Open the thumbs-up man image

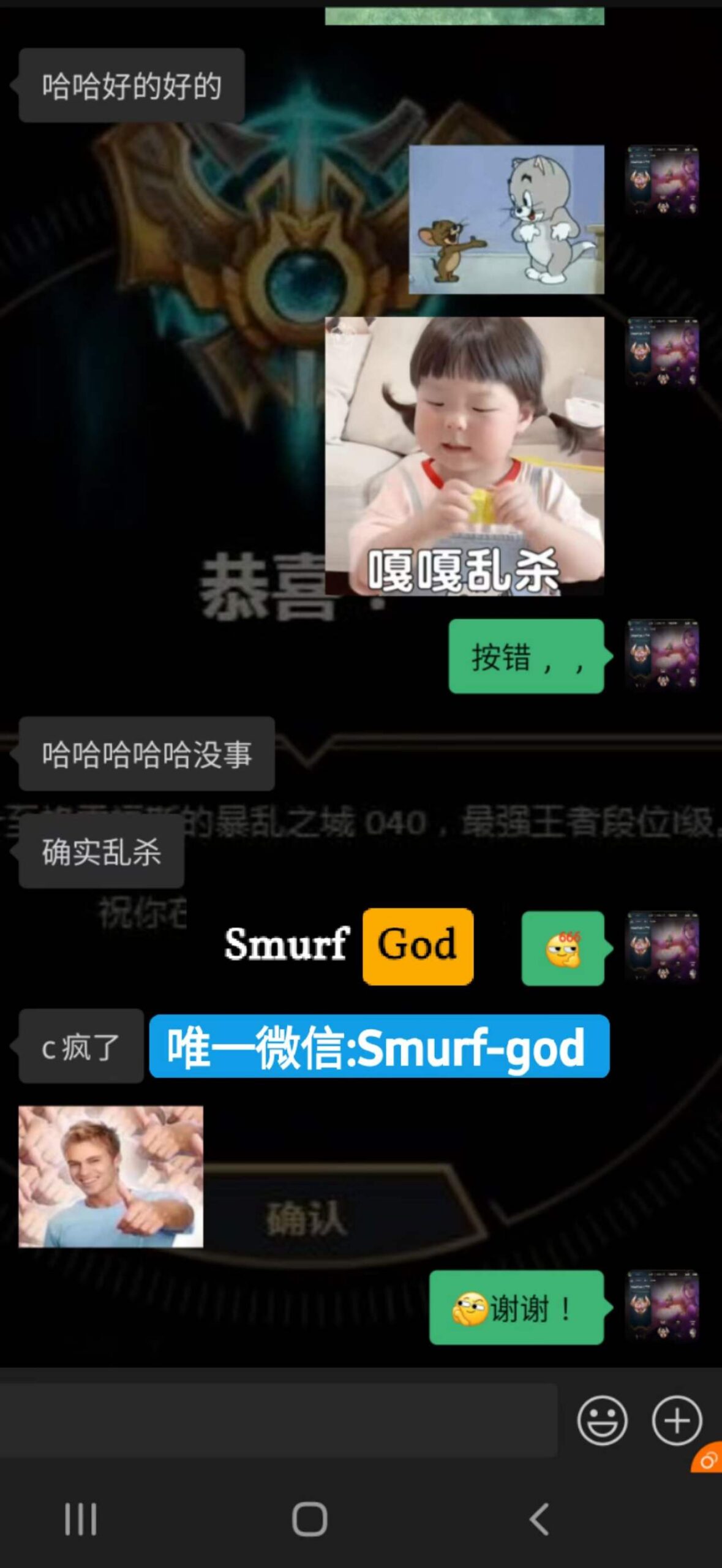click(x=111, y=1176)
